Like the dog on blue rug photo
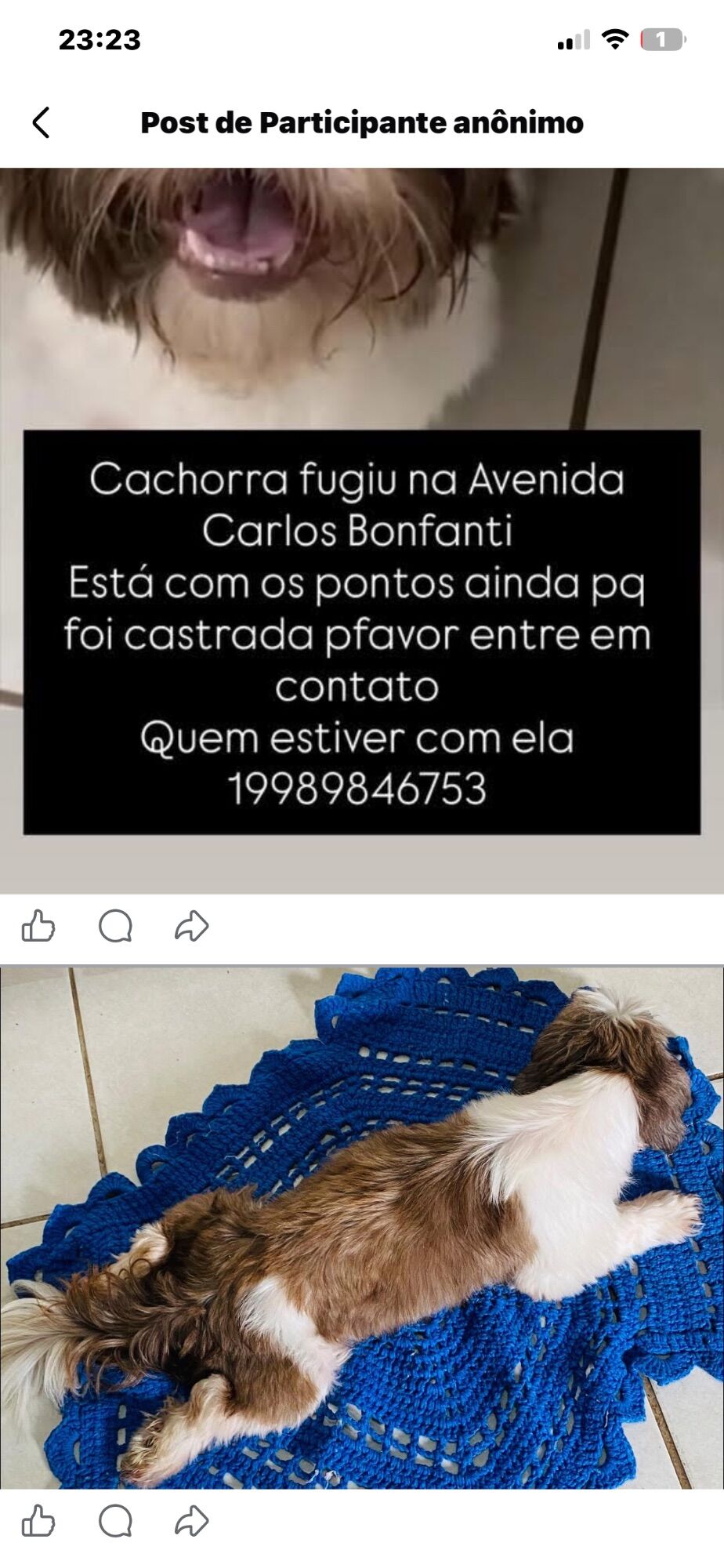Viewport: 724px width, 1568px height. point(38,1522)
